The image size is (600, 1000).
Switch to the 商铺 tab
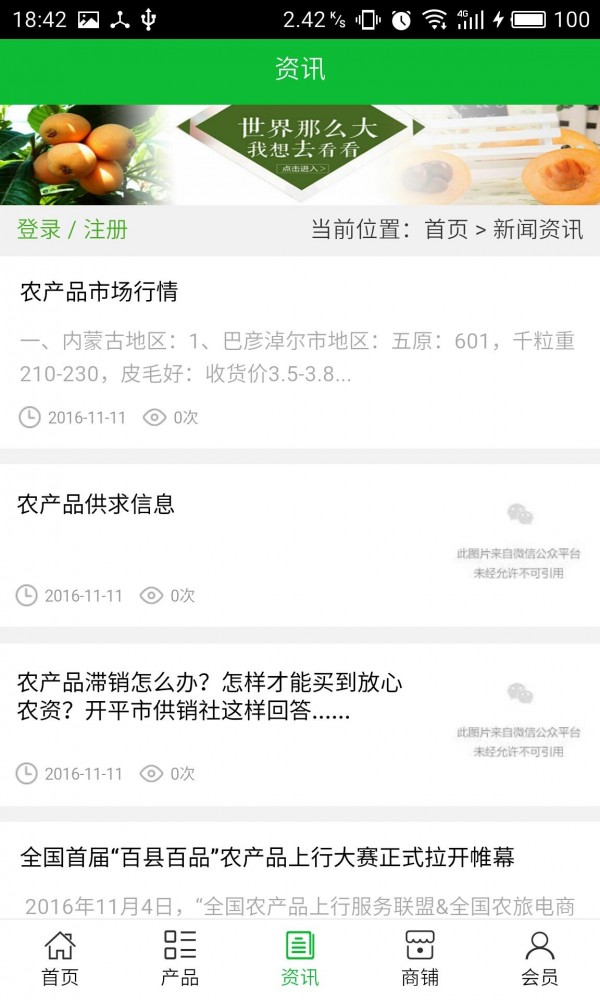[420, 958]
